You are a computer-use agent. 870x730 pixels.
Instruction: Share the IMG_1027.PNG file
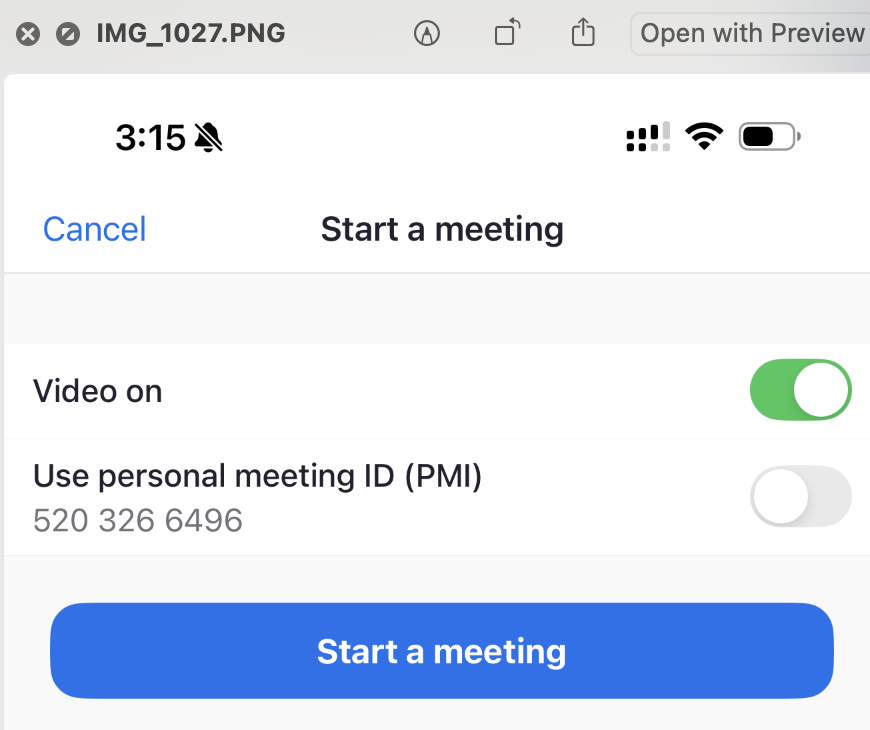(583, 34)
